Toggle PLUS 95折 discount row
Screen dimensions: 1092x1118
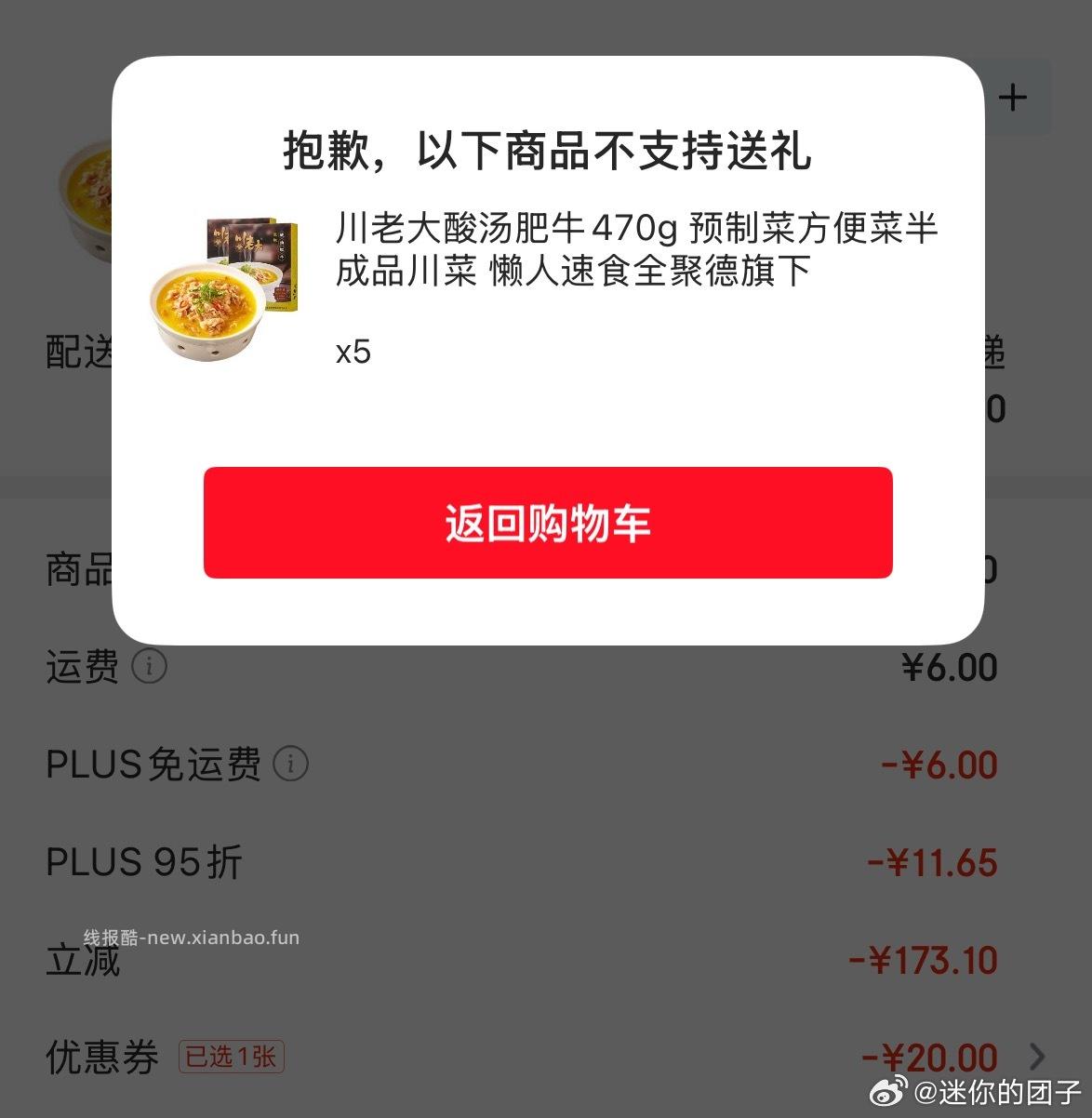(142, 862)
